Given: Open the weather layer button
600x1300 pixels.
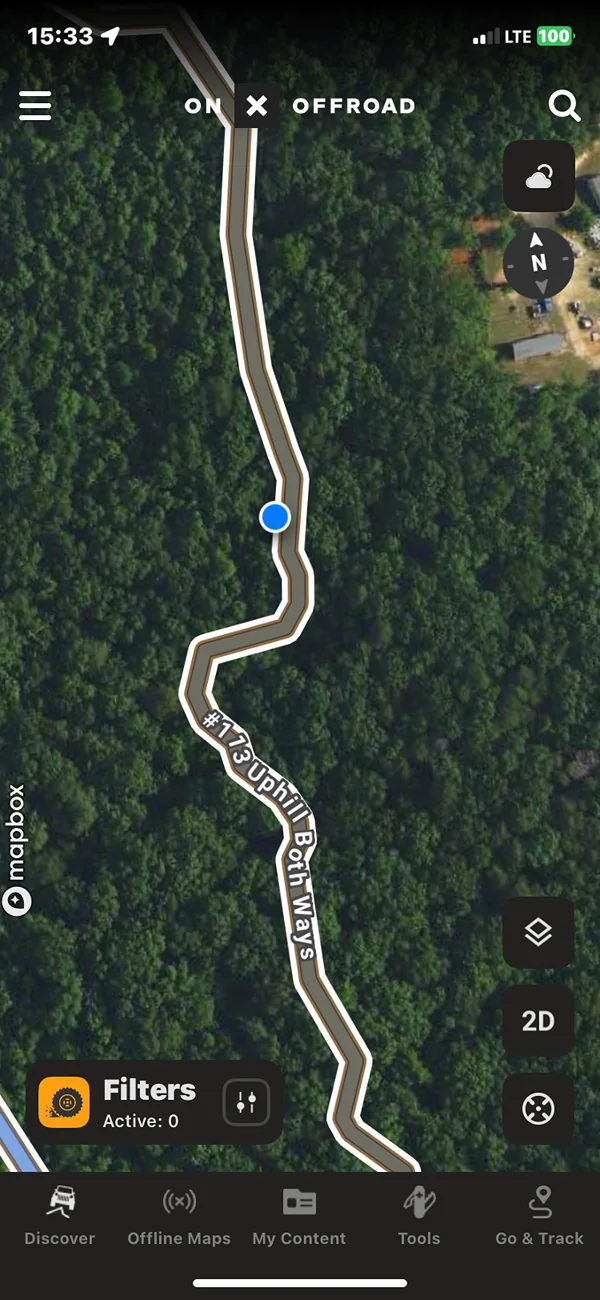Looking at the screenshot, I should point(539,177).
